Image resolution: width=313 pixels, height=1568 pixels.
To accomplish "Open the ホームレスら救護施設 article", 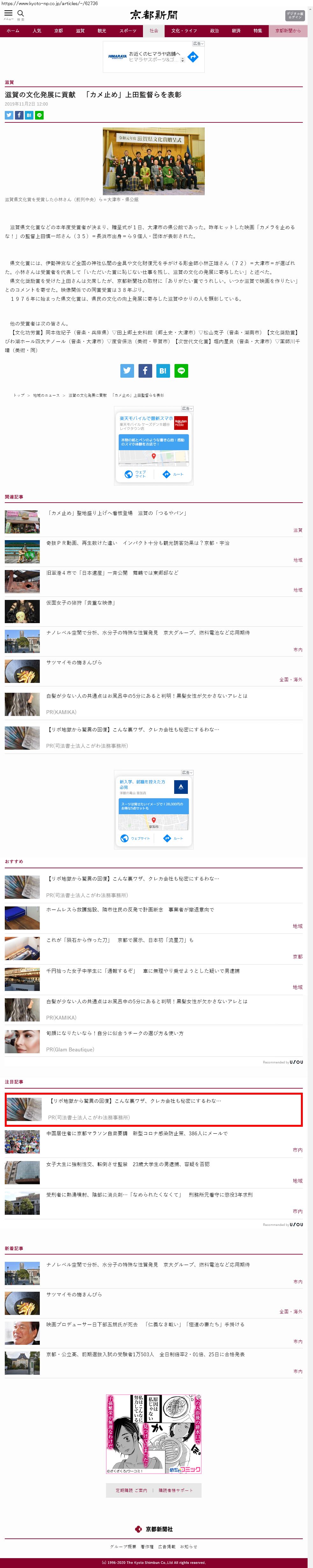I will pos(130,909).
